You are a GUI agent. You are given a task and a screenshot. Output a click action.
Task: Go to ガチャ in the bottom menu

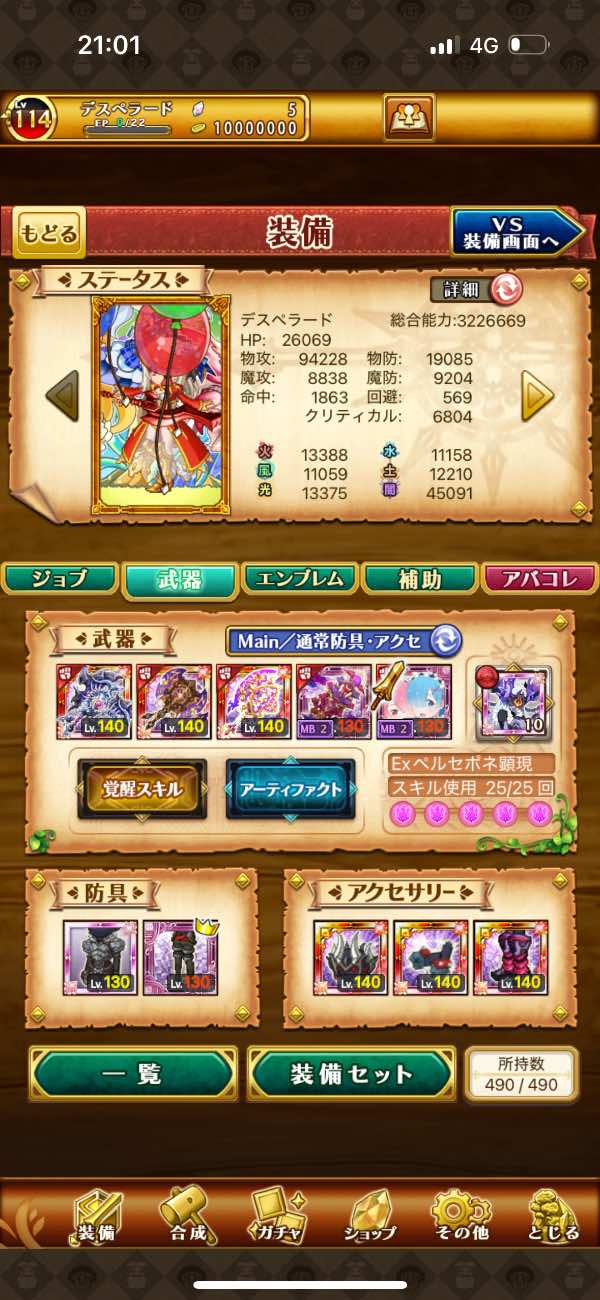[x=276, y=1216]
